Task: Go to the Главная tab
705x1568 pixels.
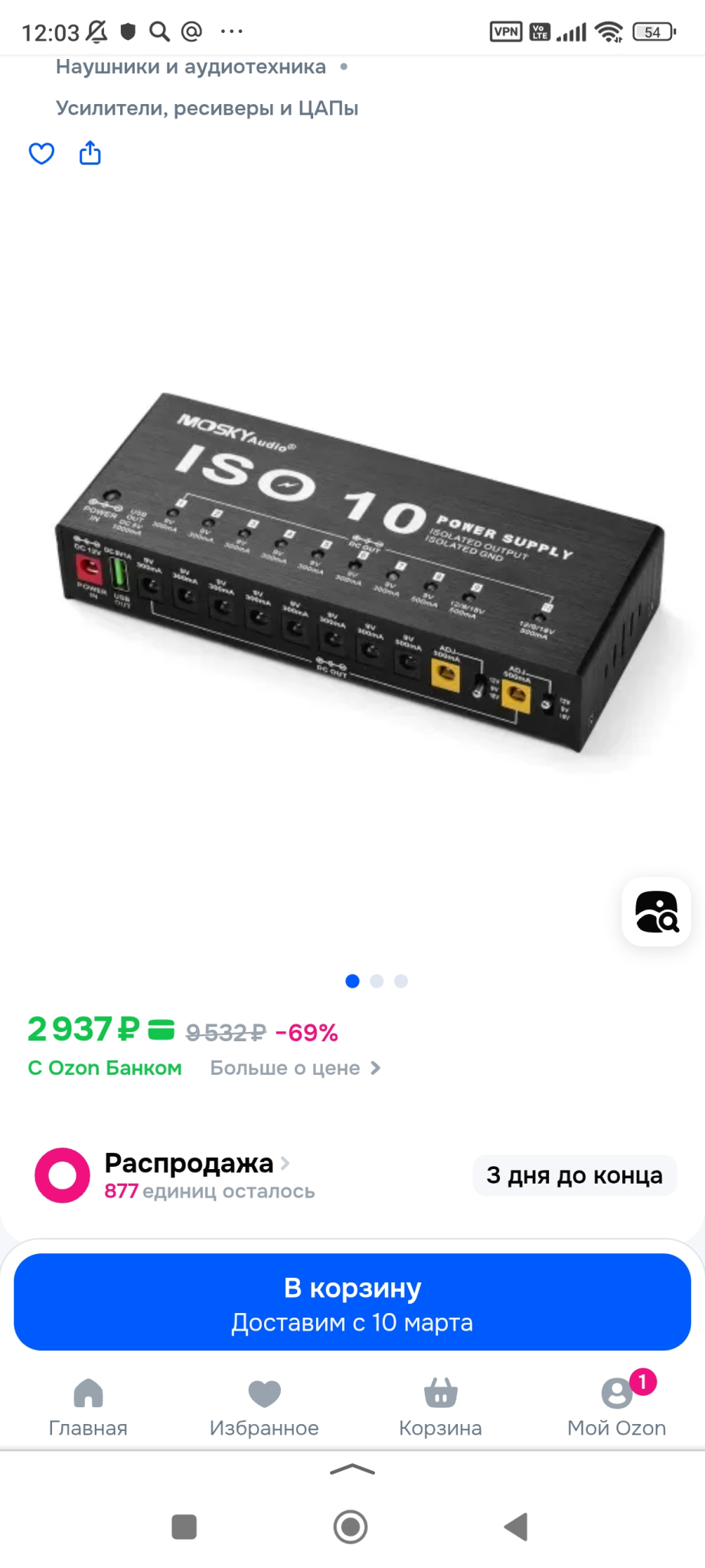Action: click(88, 1407)
